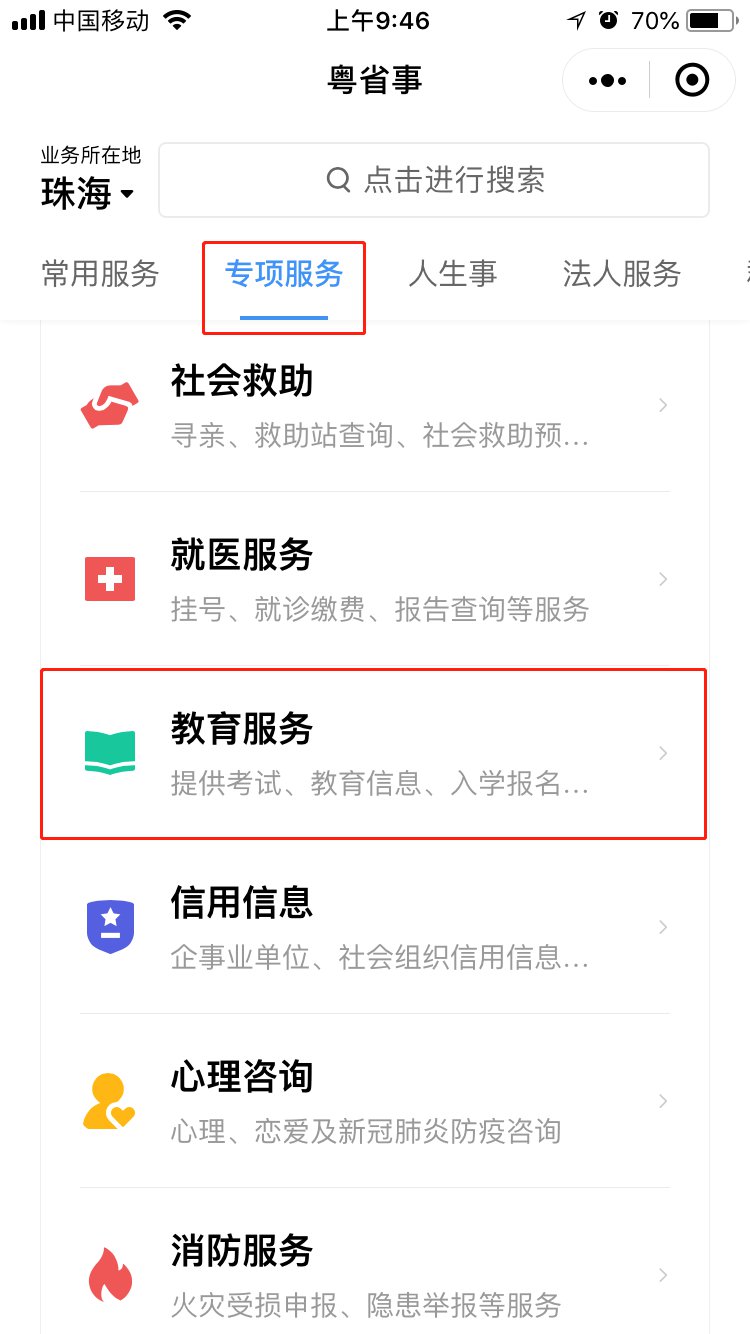Open 就医服务 for medical registration
Image resolution: width=750 pixels, height=1334 pixels.
pos(374,580)
